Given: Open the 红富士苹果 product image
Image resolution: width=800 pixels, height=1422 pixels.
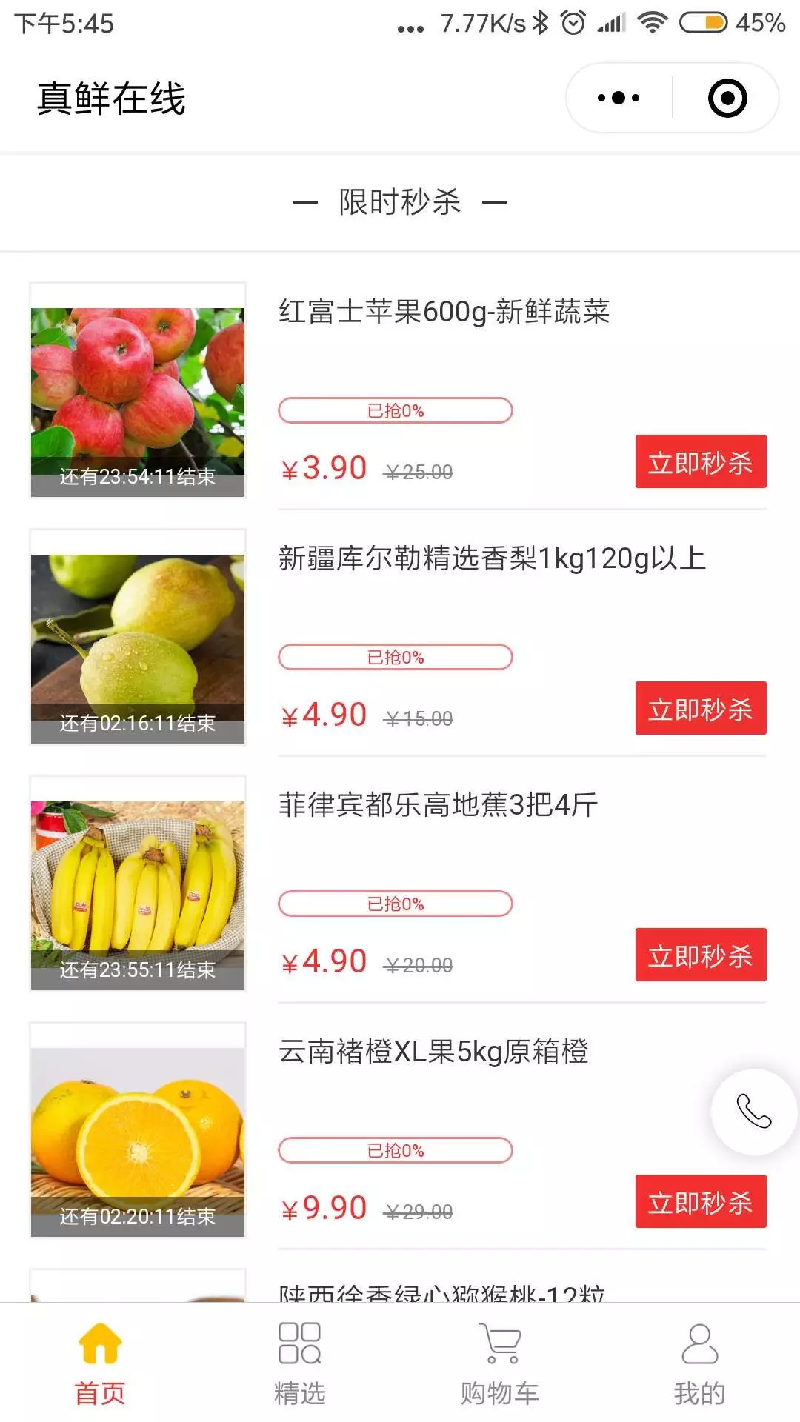Looking at the screenshot, I should click(138, 391).
